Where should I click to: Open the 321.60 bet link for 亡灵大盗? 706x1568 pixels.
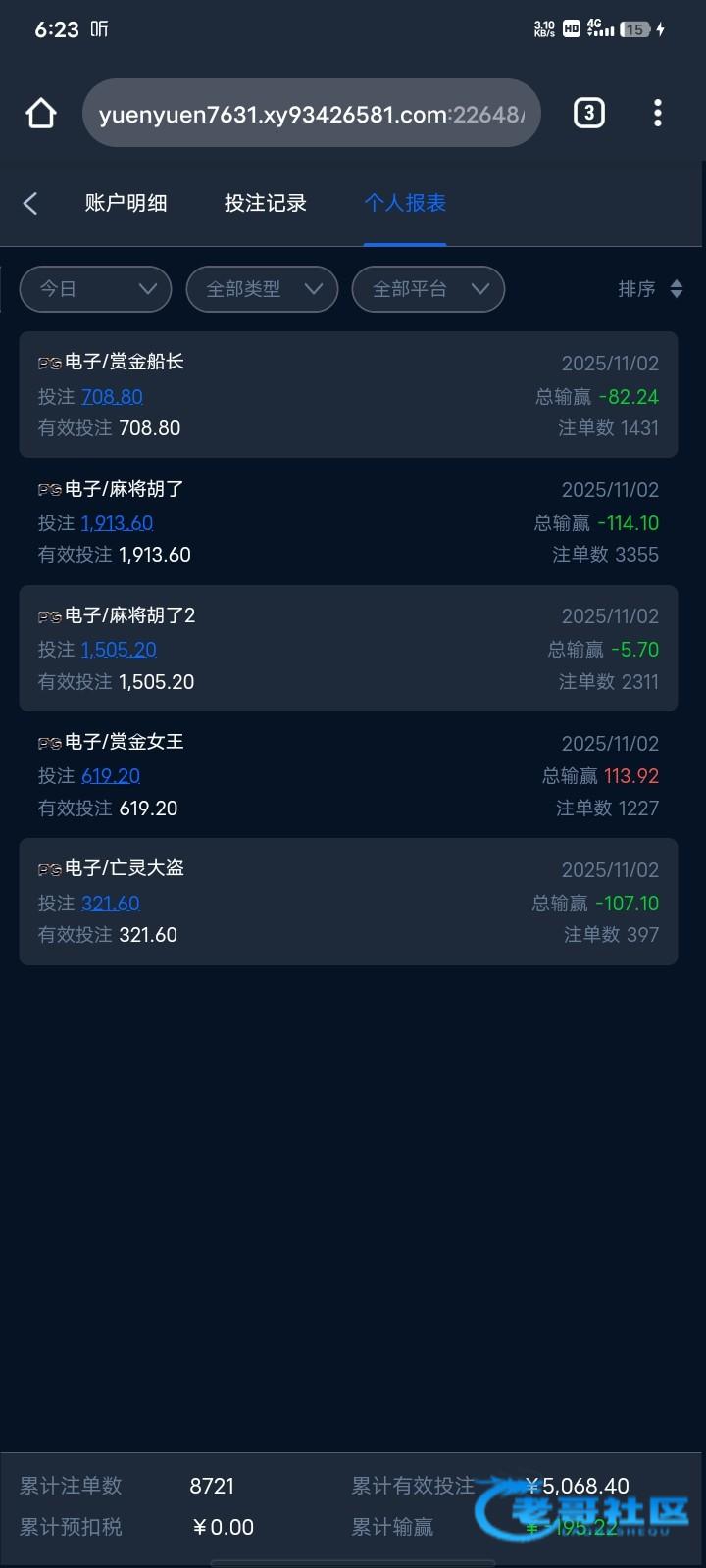pyautogui.click(x=110, y=904)
